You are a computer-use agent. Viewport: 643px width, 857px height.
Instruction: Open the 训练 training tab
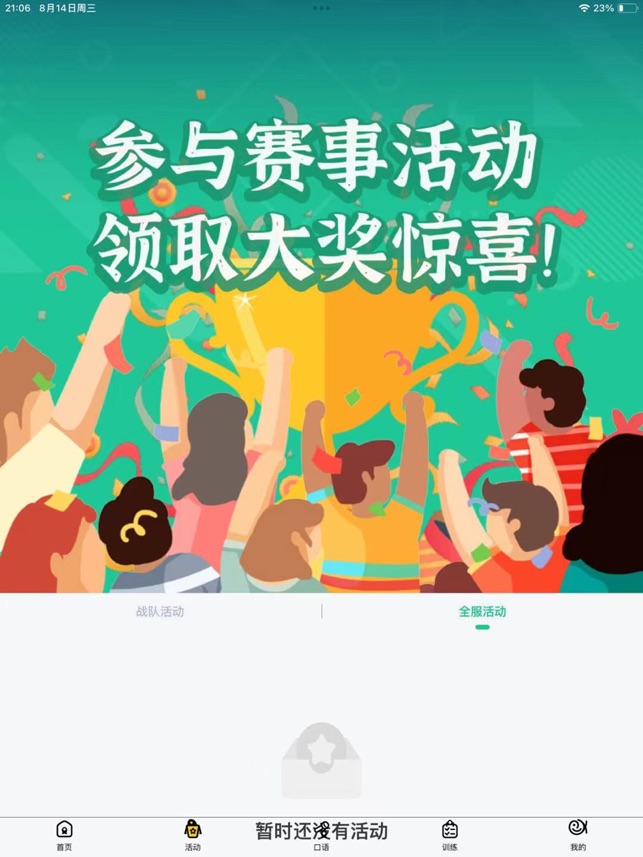point(450,835)
